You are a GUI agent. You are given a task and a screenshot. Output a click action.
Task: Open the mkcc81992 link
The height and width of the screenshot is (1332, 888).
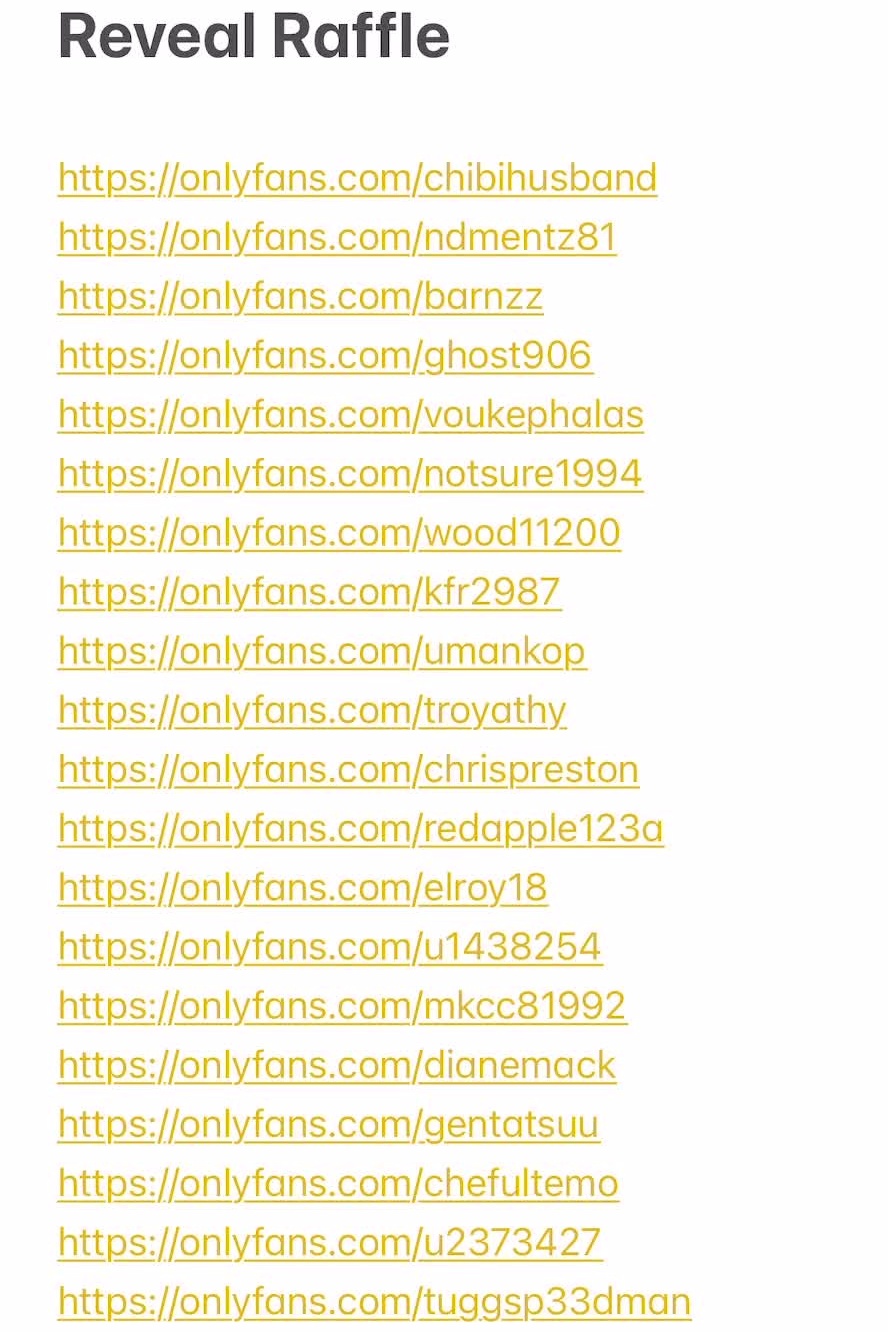[x=342, y=1005]
